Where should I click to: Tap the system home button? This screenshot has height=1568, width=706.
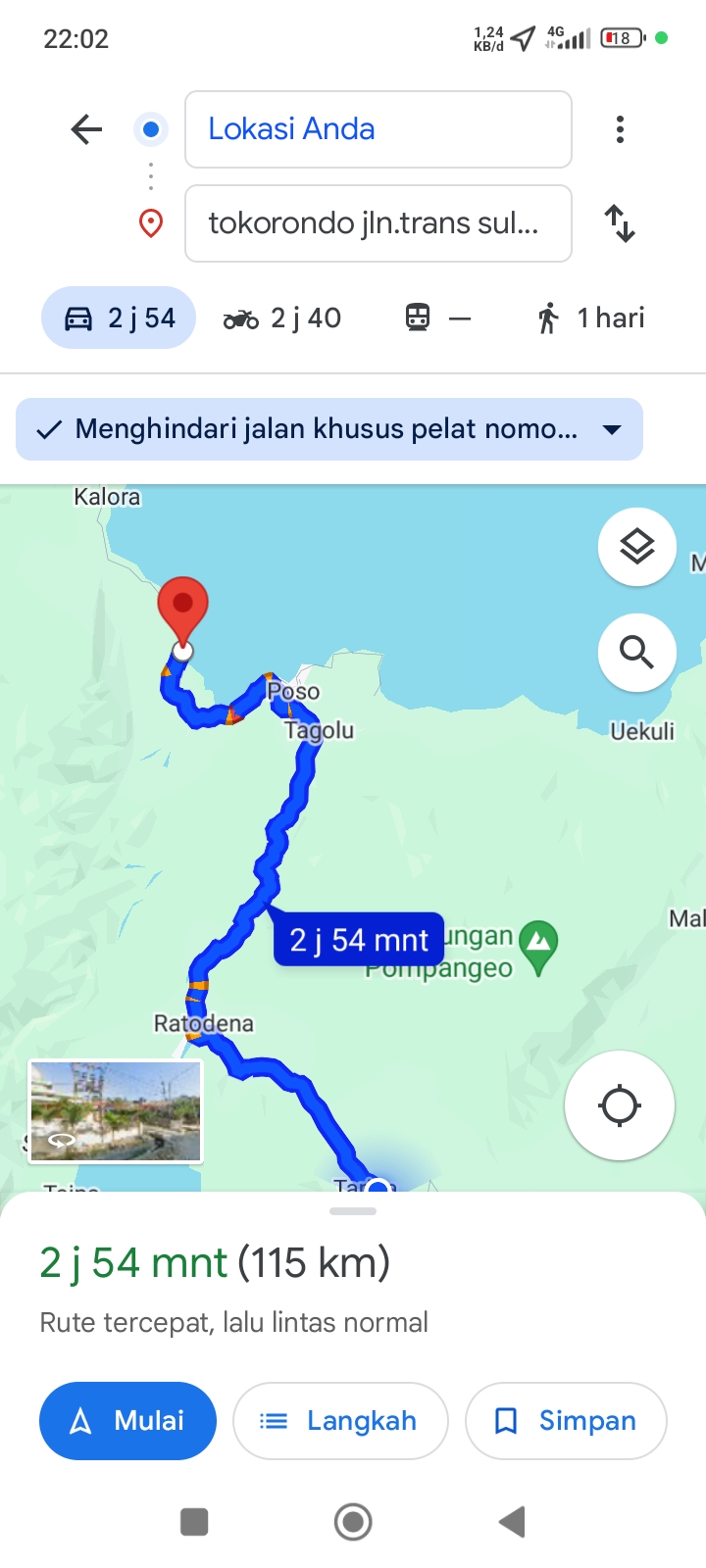point(353,1522)
